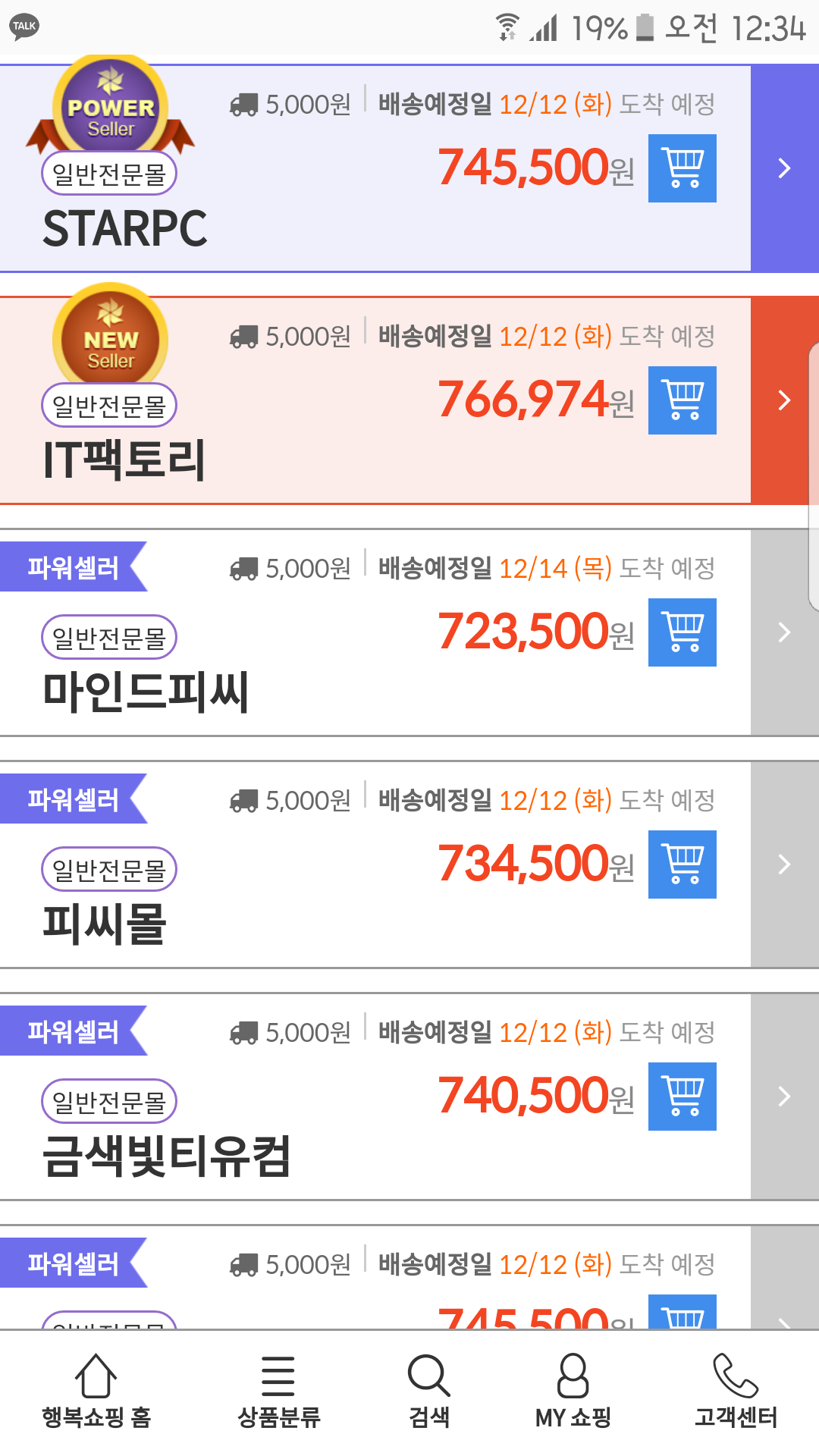Screen dimensions: 819x1456
Task: Go to 행복쇼핑 홈
Action: [x=96, y=1392]
